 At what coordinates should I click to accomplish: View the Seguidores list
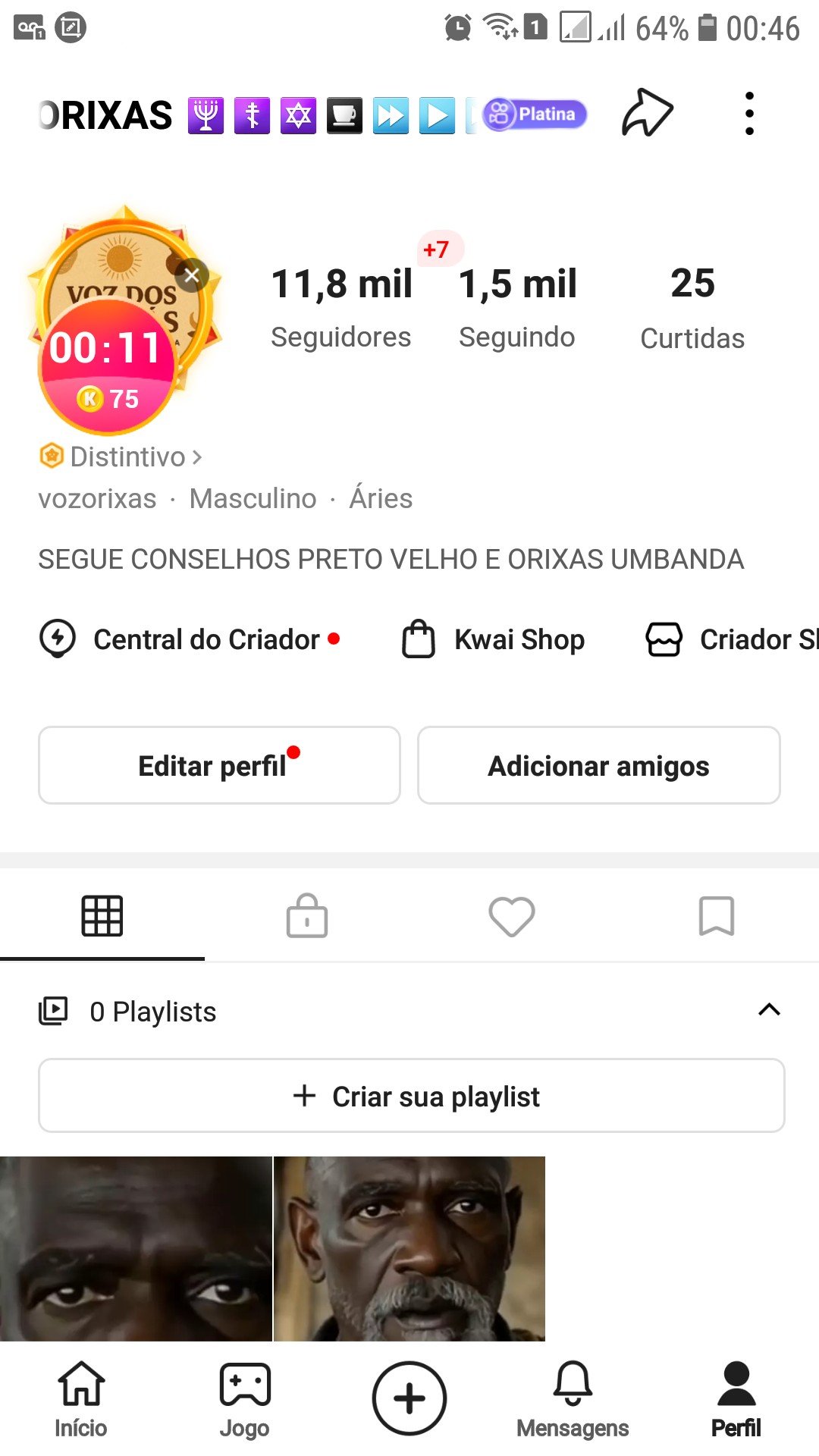(341, 306)
